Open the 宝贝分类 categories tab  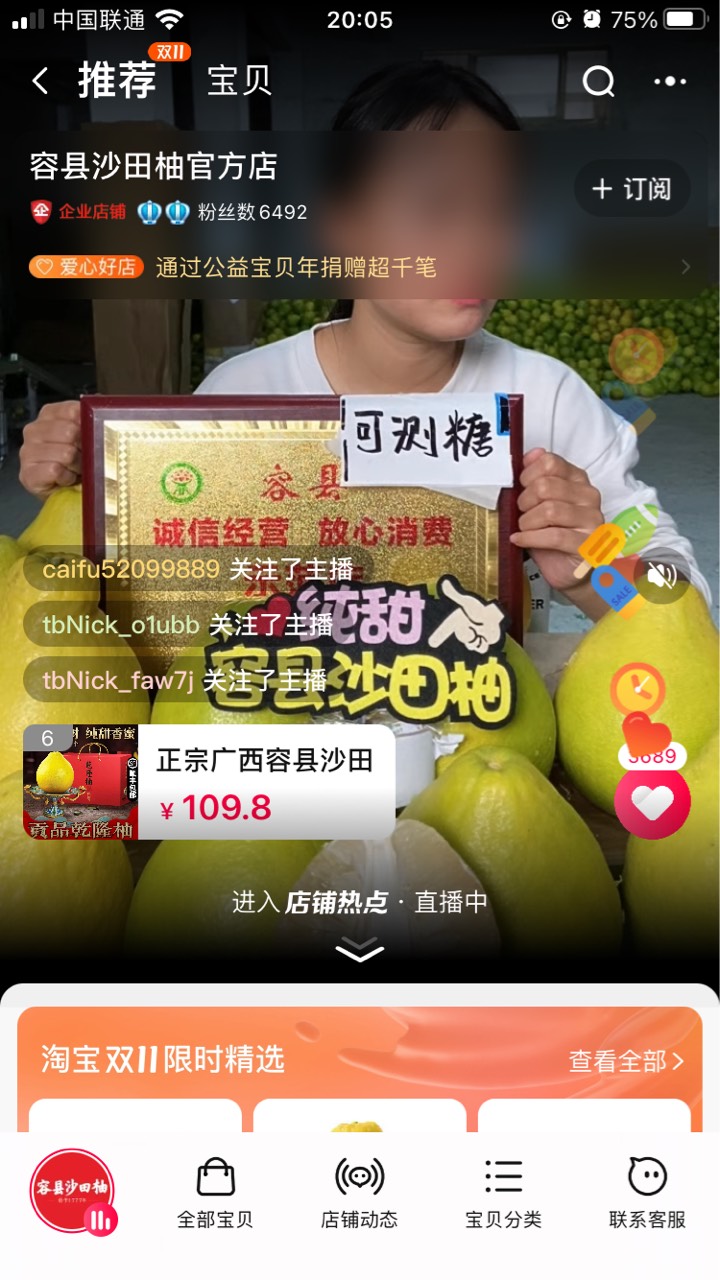[x=503, y=1193]
